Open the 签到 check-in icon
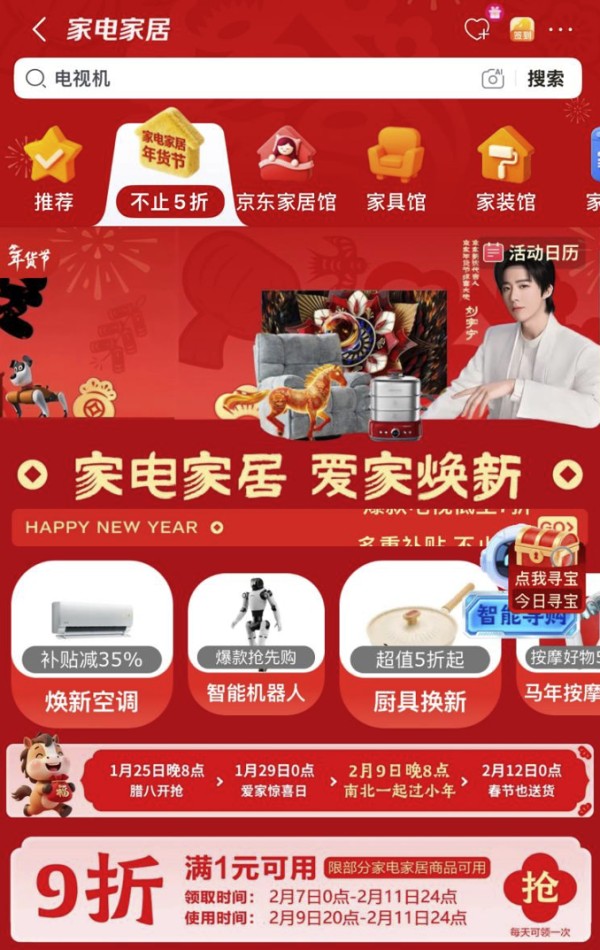This screenshot has width=600, height=950. 522,30
